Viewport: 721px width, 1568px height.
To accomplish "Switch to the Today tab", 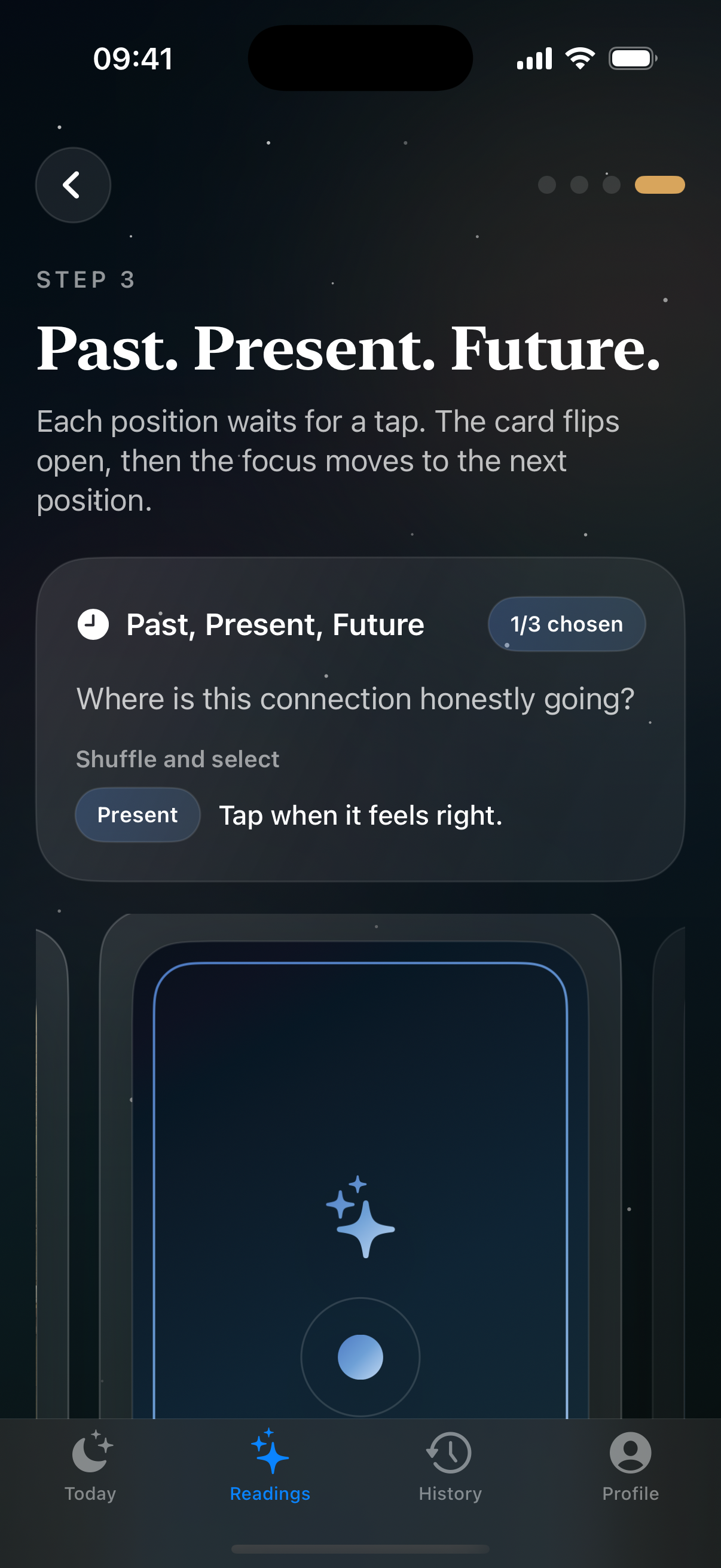I will (90, 1466).
